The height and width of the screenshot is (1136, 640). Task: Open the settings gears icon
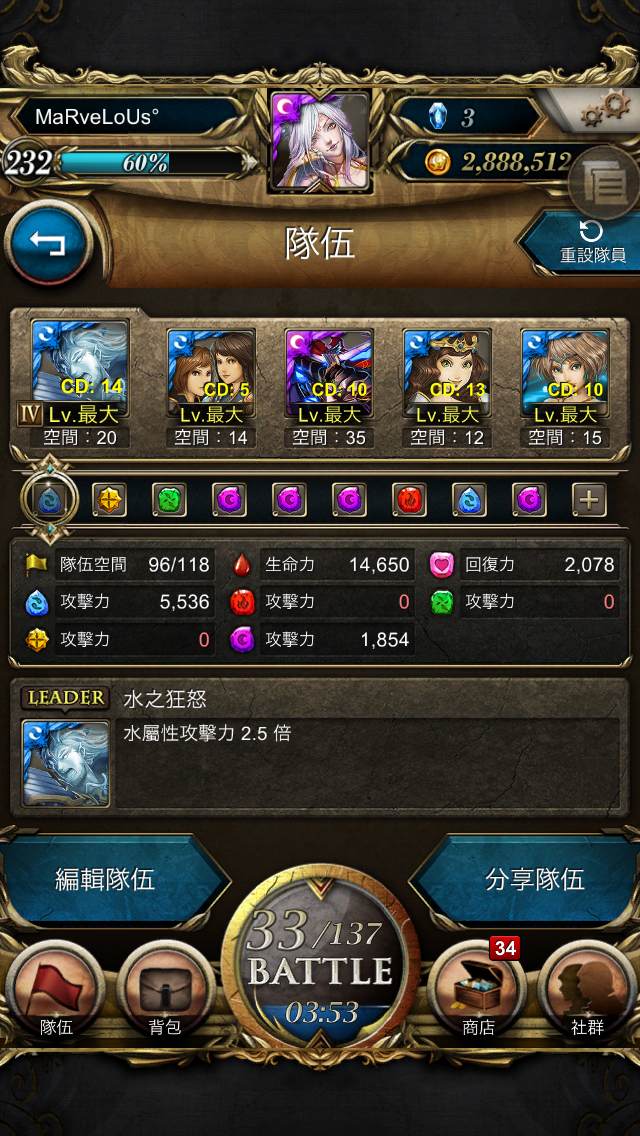coord(604,109)
